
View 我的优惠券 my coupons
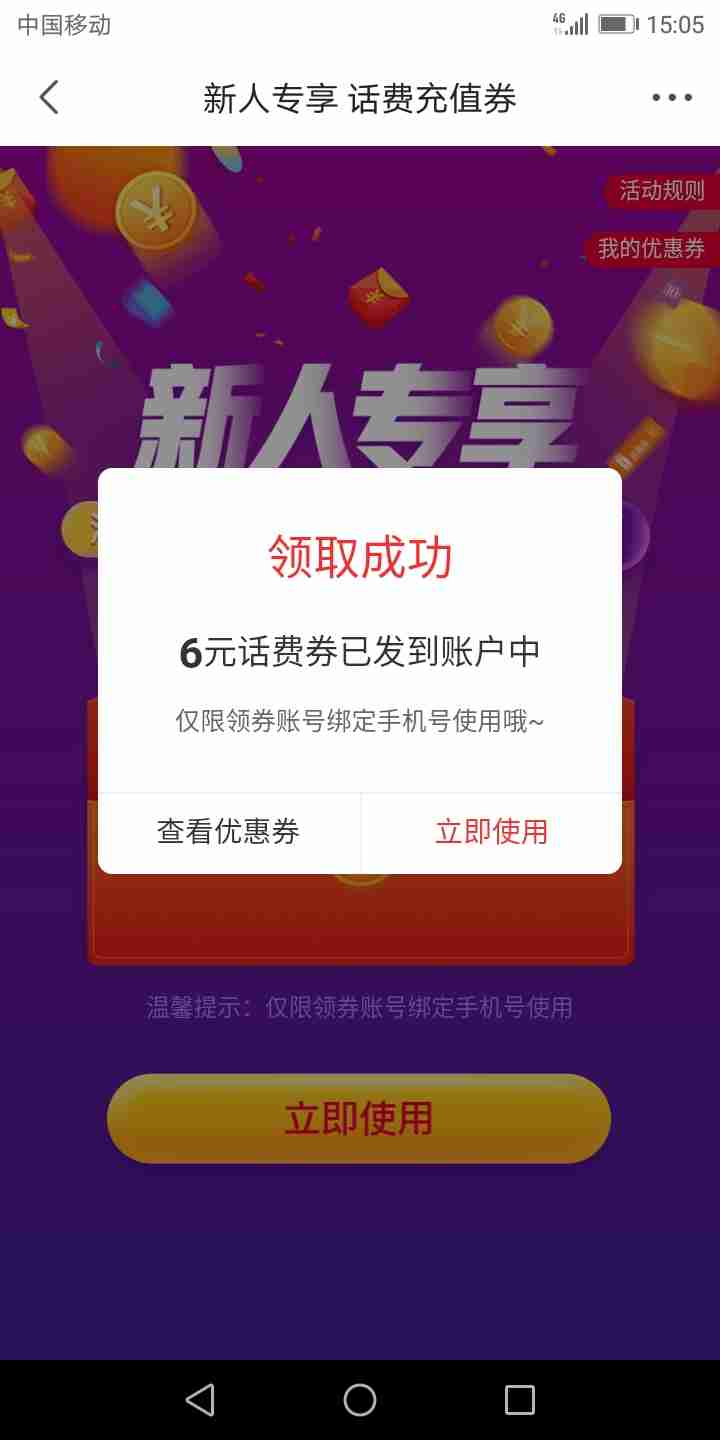point(651,249)
